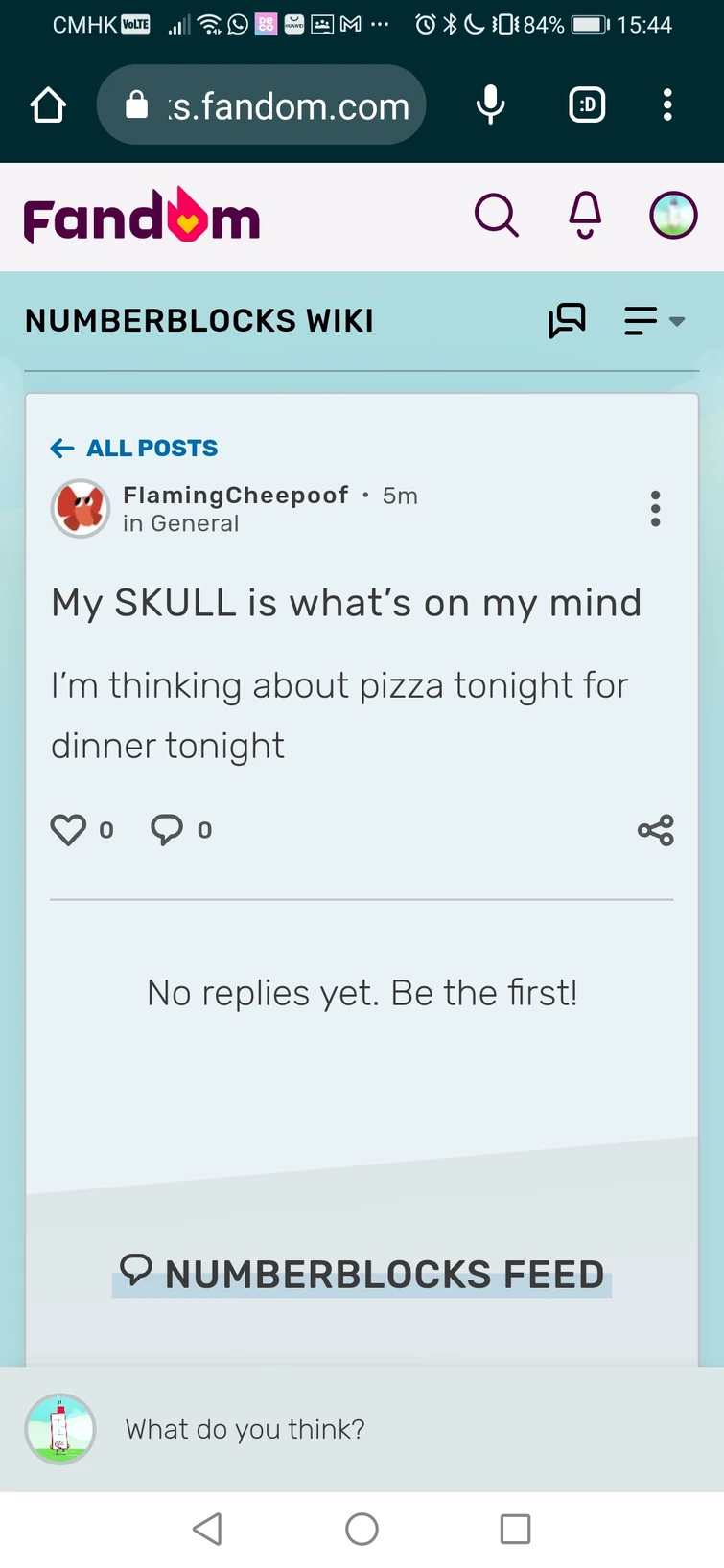Open the notifications bell
Image resolution: width=724 pixels, height=1568 pixels.
pos(585,215)
